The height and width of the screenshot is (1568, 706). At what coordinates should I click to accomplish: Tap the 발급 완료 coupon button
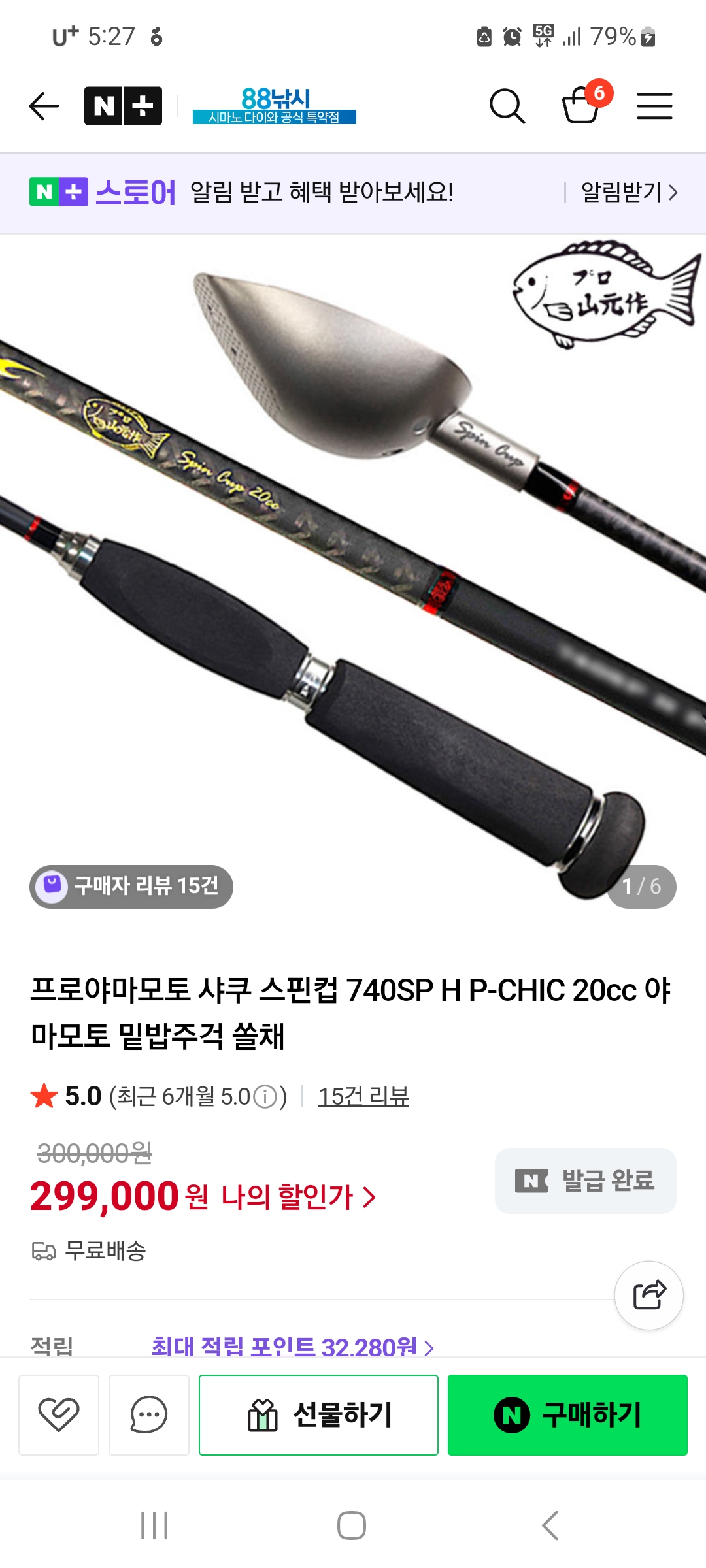click(585, 1181)
